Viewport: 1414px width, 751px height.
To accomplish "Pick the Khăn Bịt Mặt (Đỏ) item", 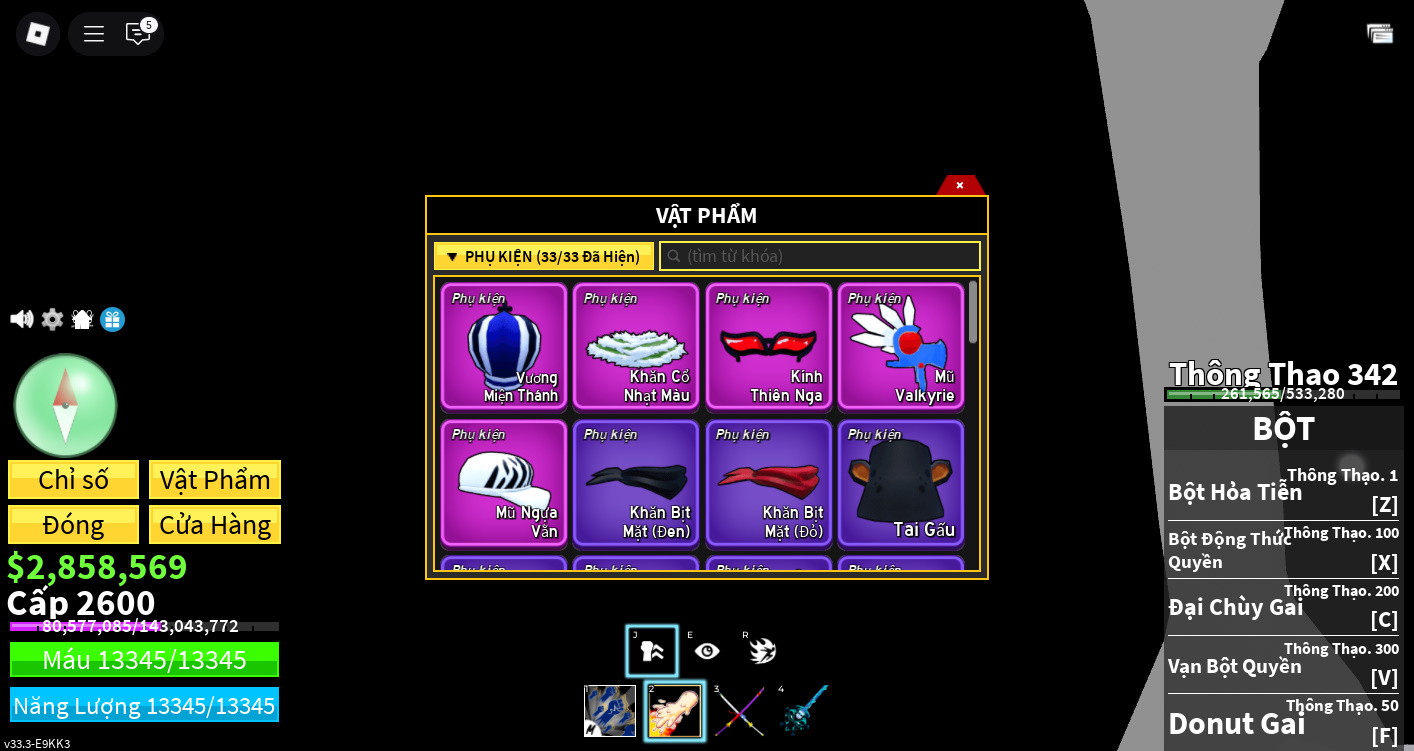I will (x=768, y=483).
